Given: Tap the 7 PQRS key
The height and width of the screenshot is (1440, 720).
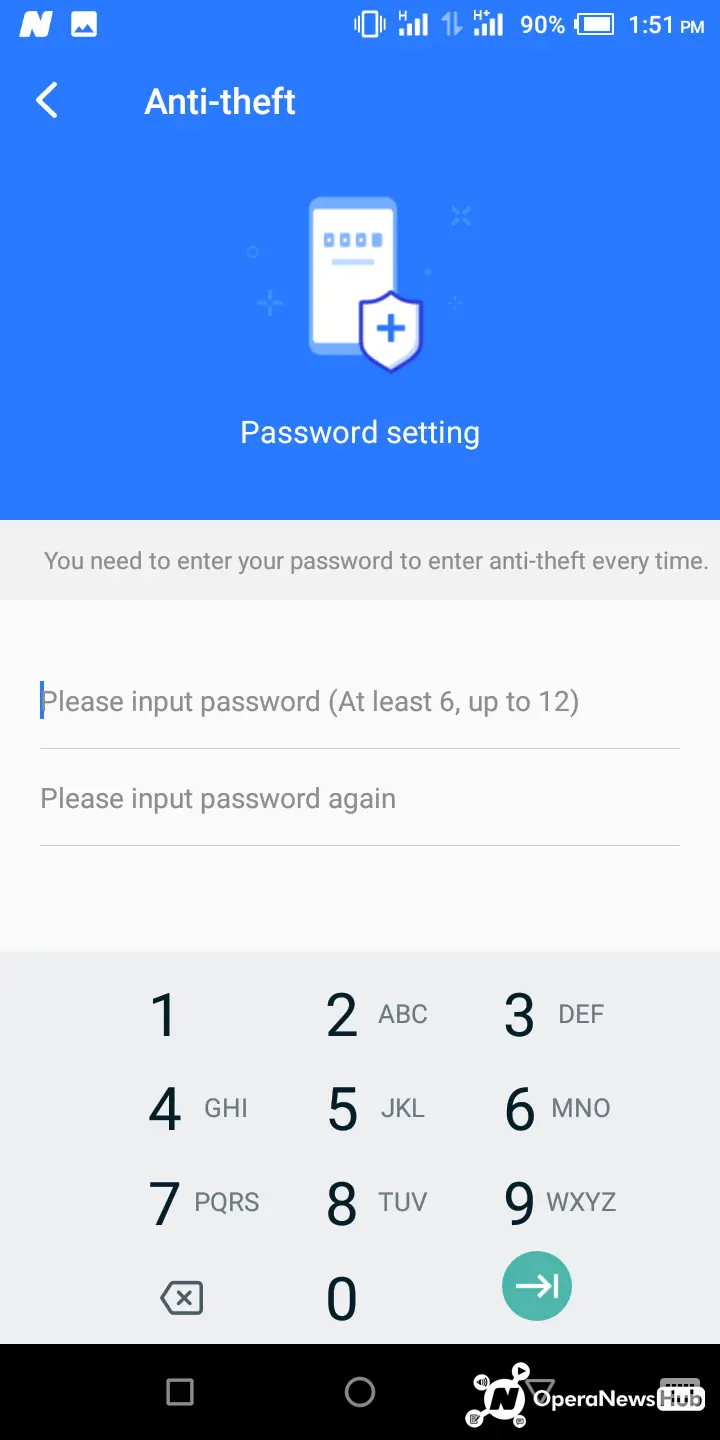Looking at the screenshot, I should pyautogui.click(x=203, y=1202).
